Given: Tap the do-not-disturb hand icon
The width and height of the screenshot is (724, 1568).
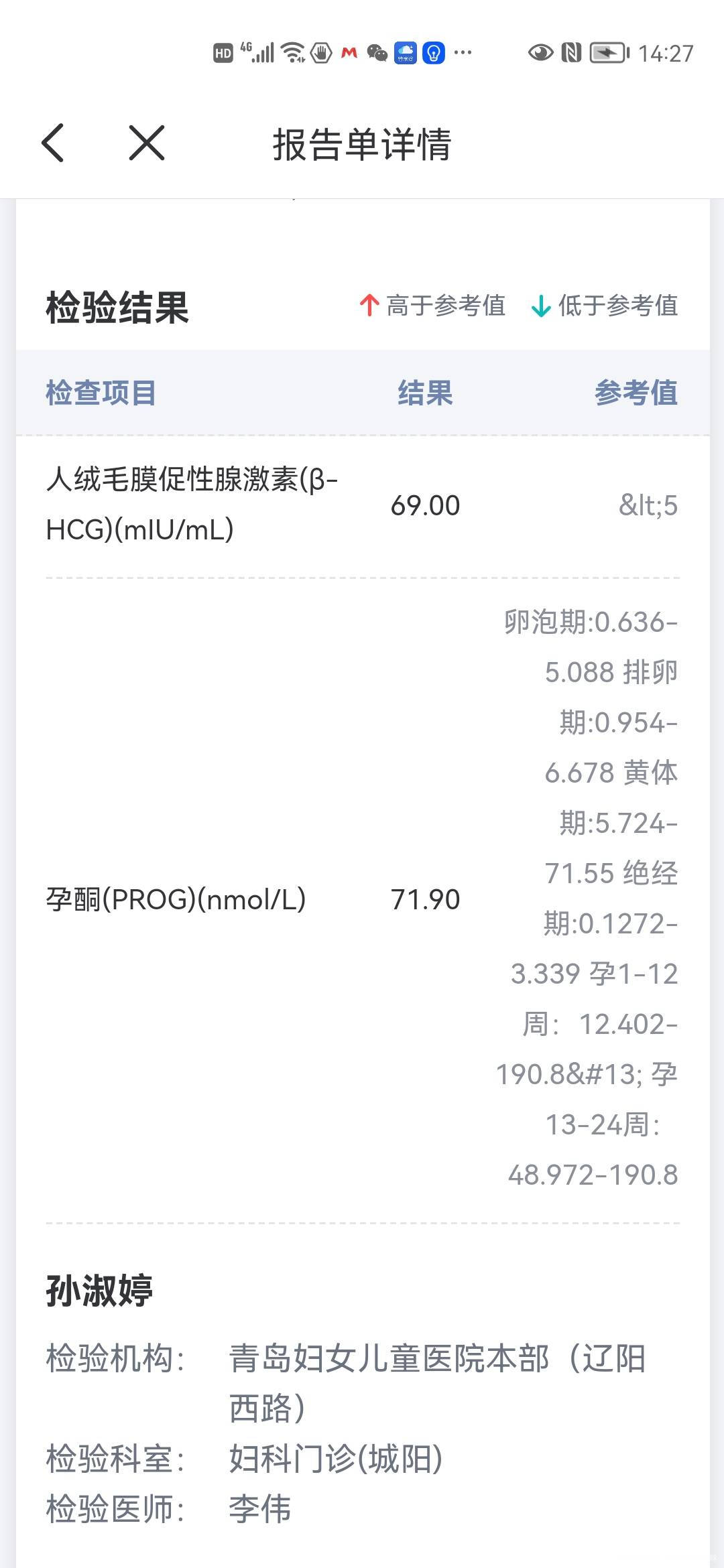Looking at the screenshot, I should (x=321, y=53).
